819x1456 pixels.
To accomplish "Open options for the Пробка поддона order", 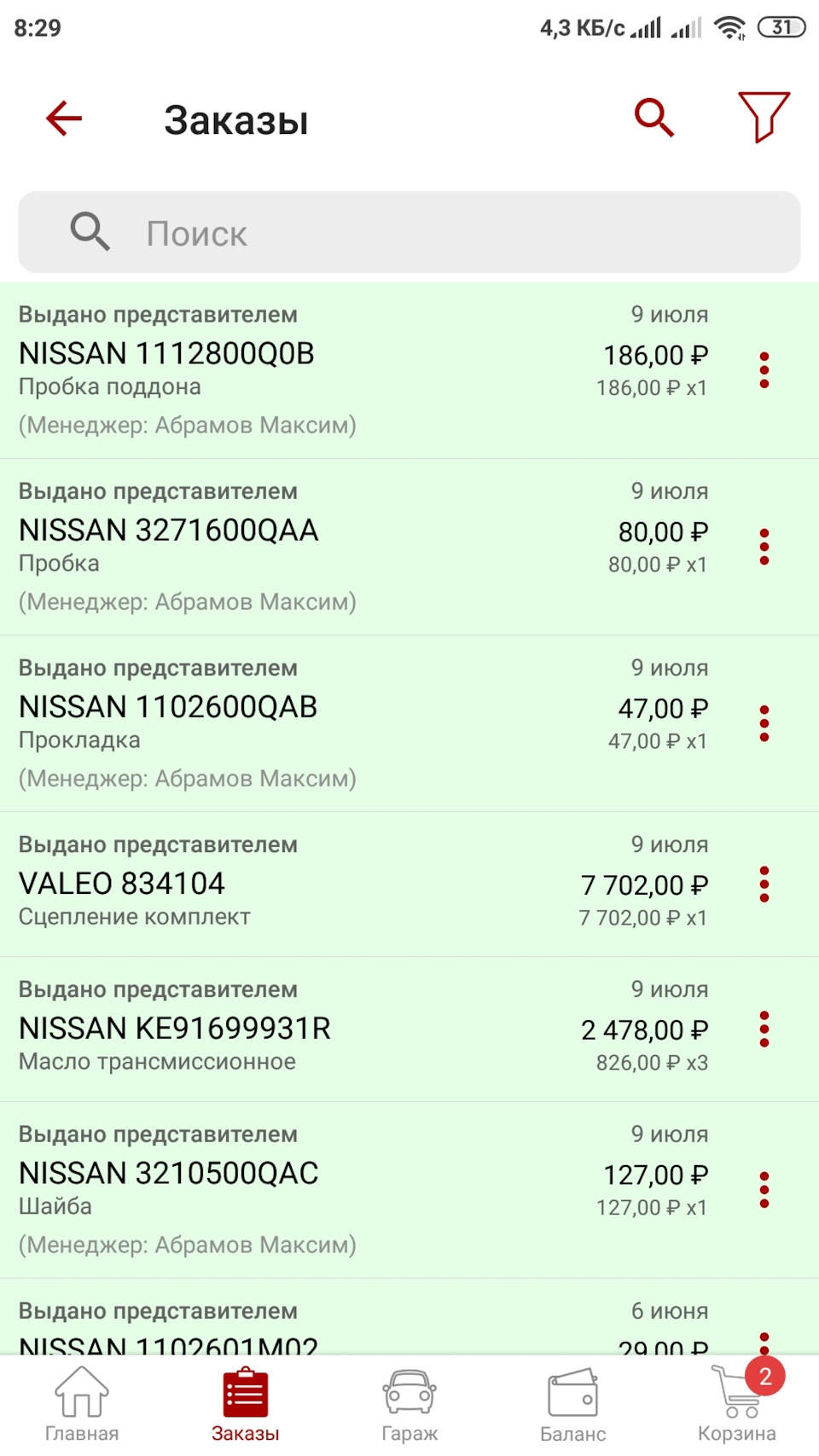I will tap(764, 370).
